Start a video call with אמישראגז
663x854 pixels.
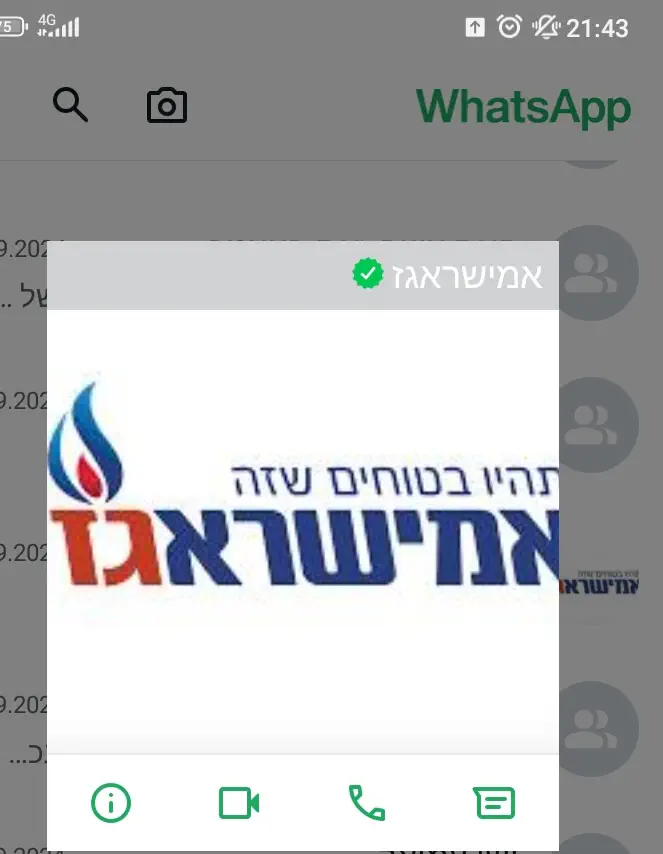pyautogui.click(x=239, y=802)
